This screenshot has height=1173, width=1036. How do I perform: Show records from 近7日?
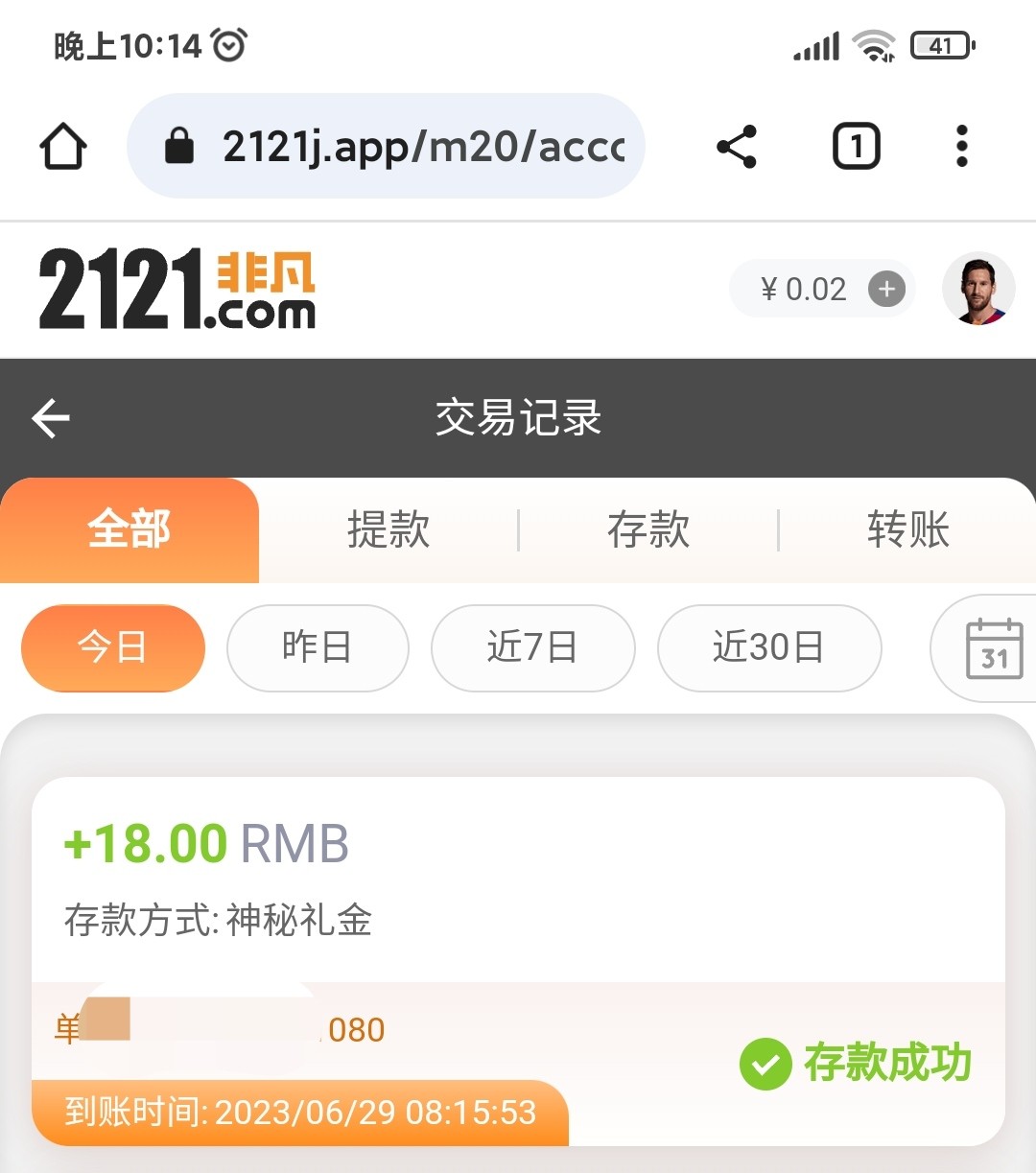coord(532,647)
